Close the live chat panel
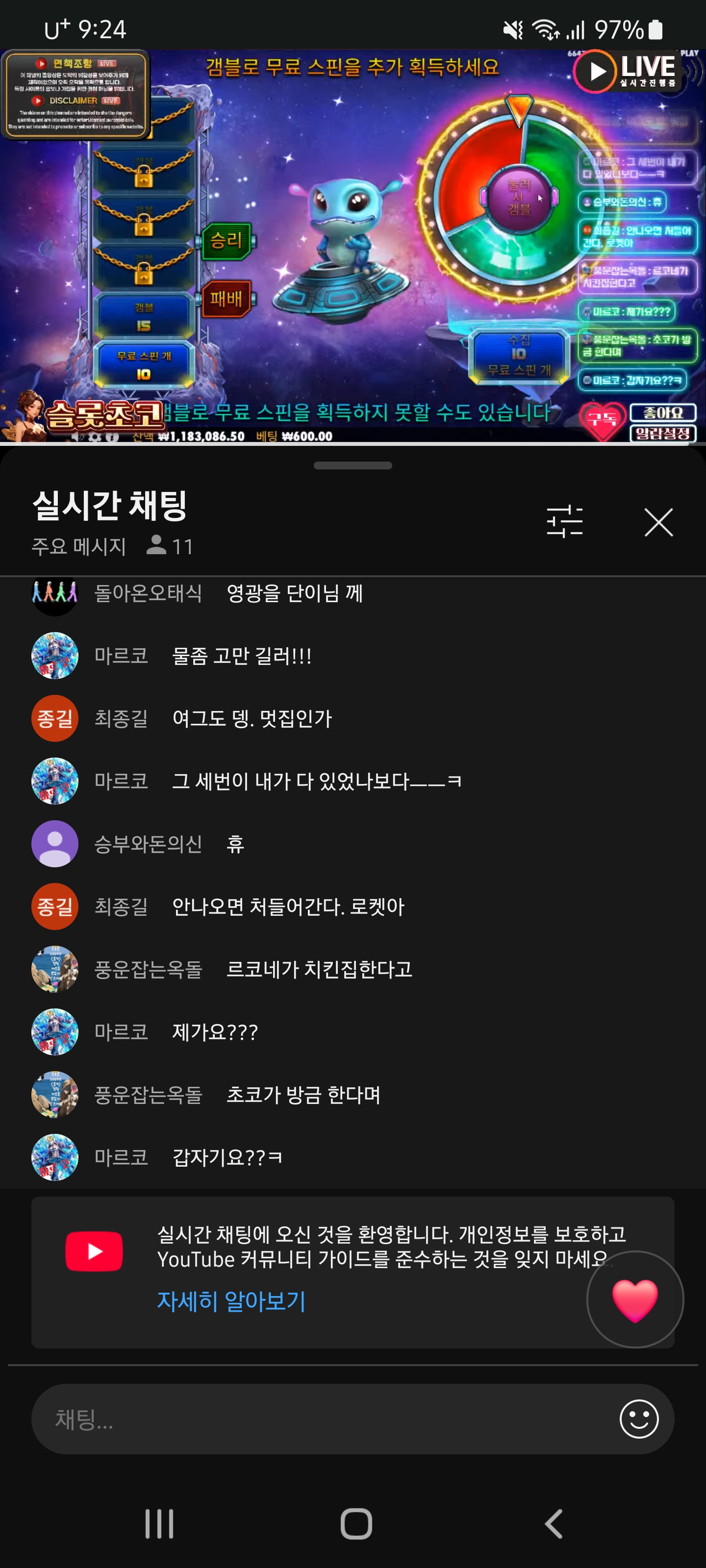Viewport: 706px width, 1568px height. point(658,522)
